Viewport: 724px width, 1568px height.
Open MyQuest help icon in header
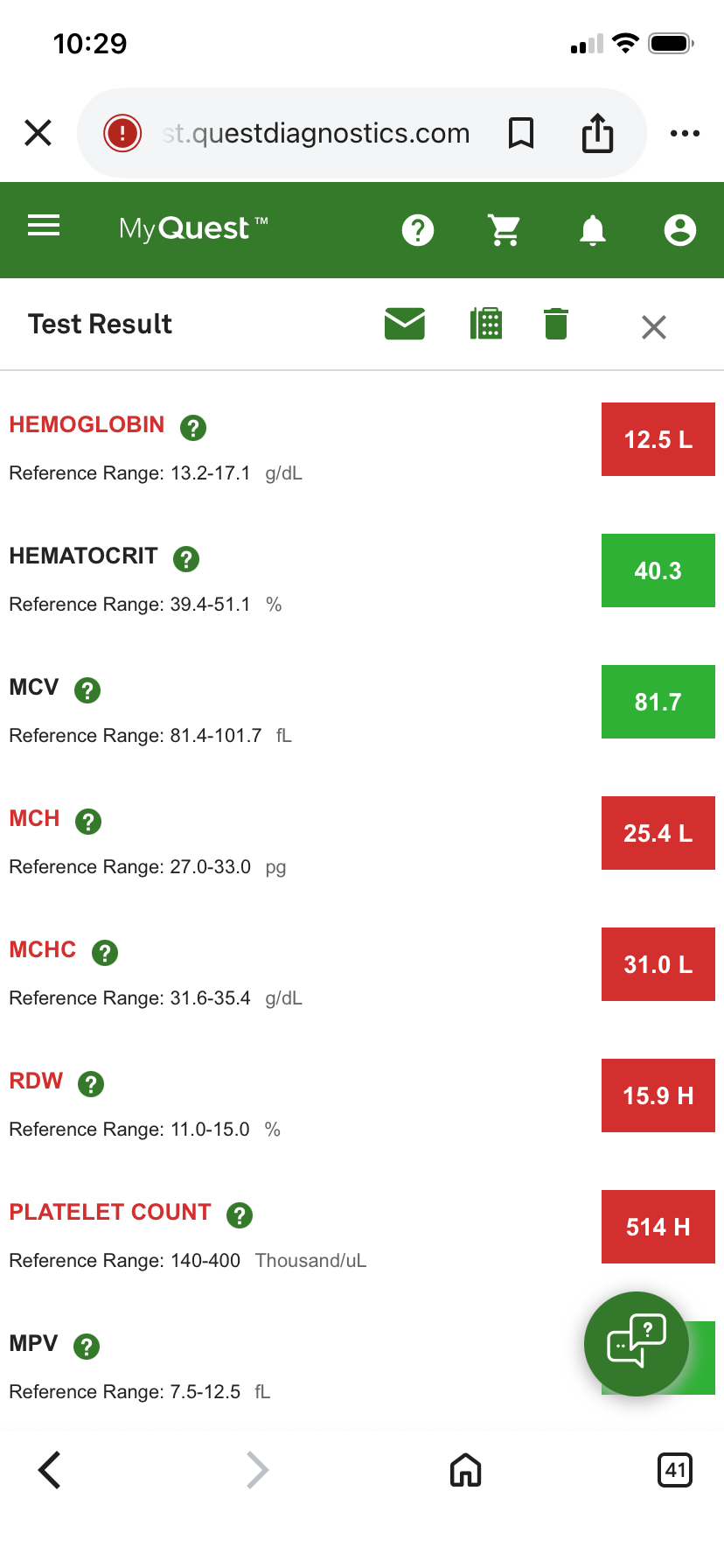418,230
